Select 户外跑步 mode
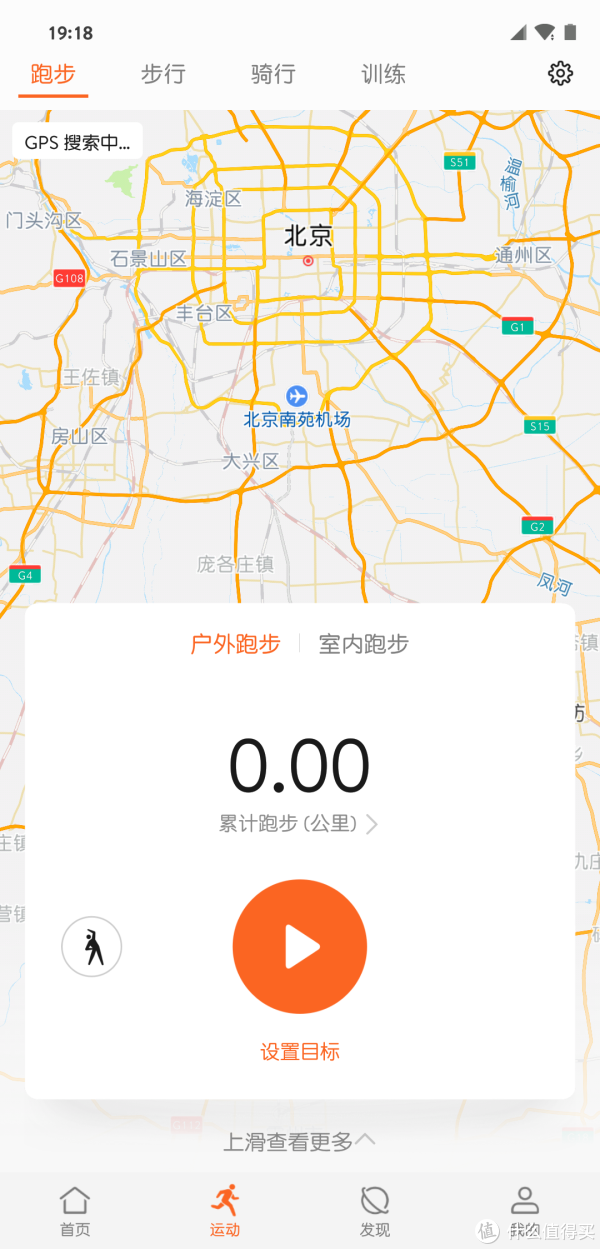Image resolution: width=600 pixels, height=1249 pixels. coord(236,644)
